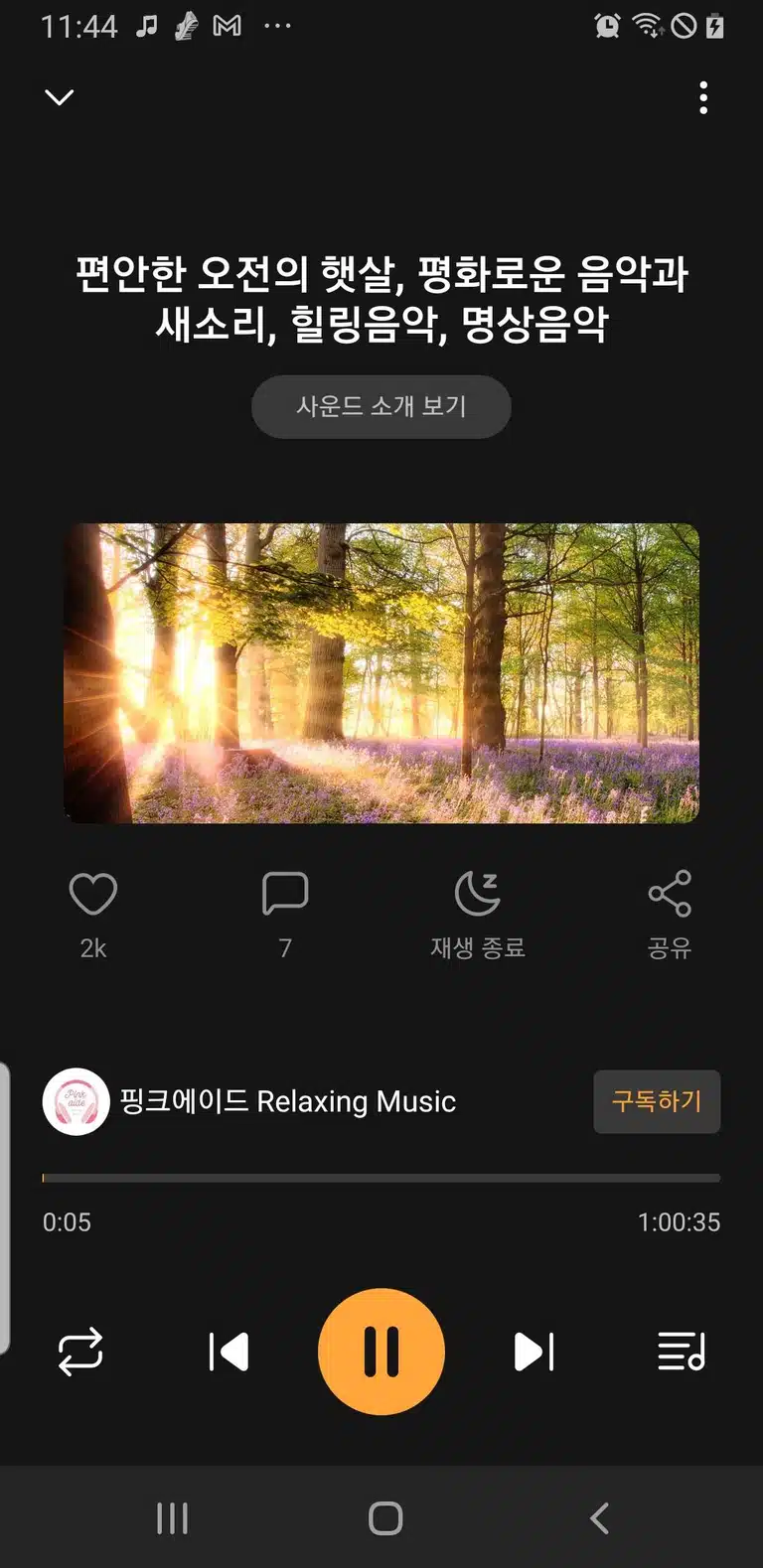This screenshot has width=763, height=1568.
Task: Skip to the previous track
Action: point(229,1352)
